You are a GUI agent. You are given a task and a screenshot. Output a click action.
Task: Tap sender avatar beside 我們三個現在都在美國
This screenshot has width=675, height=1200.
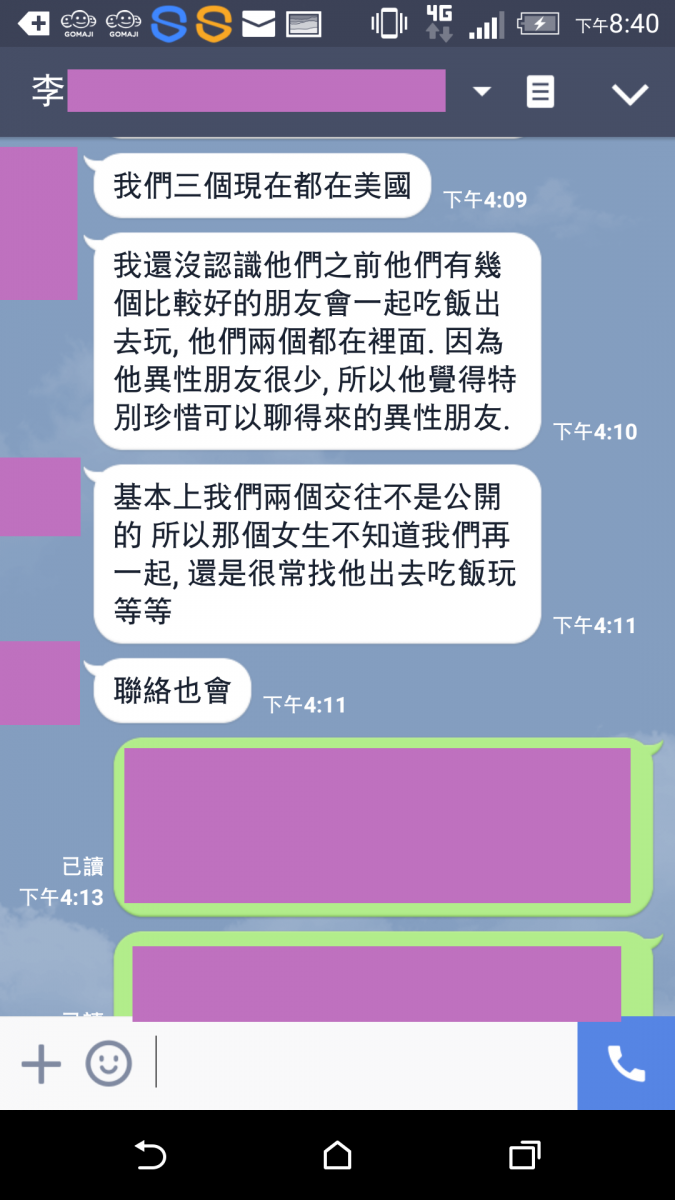pos(38,222)
